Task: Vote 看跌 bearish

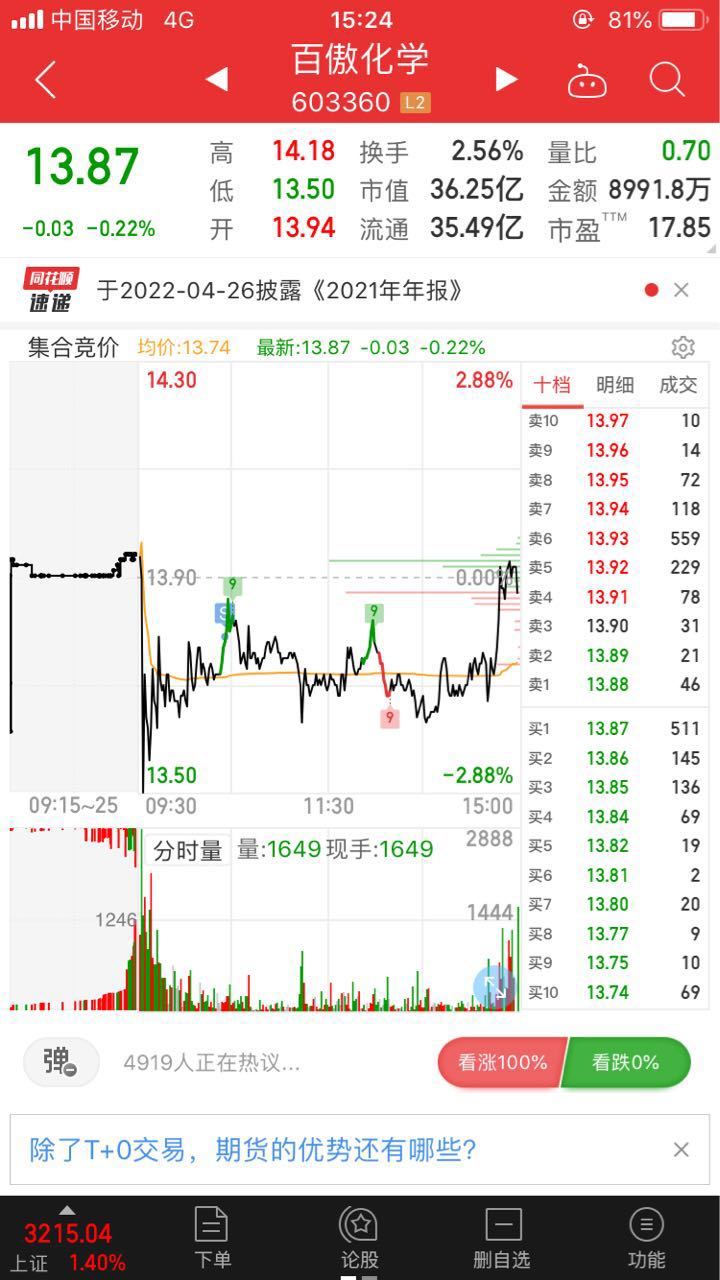Action: [626, 1062]
